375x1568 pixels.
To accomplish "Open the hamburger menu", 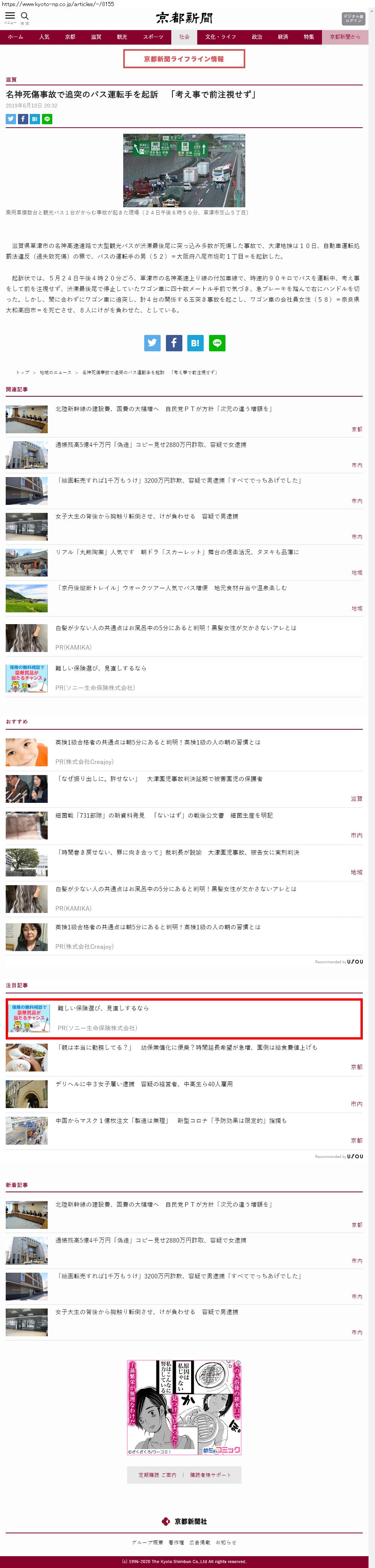I will click(x=10, y=16).
